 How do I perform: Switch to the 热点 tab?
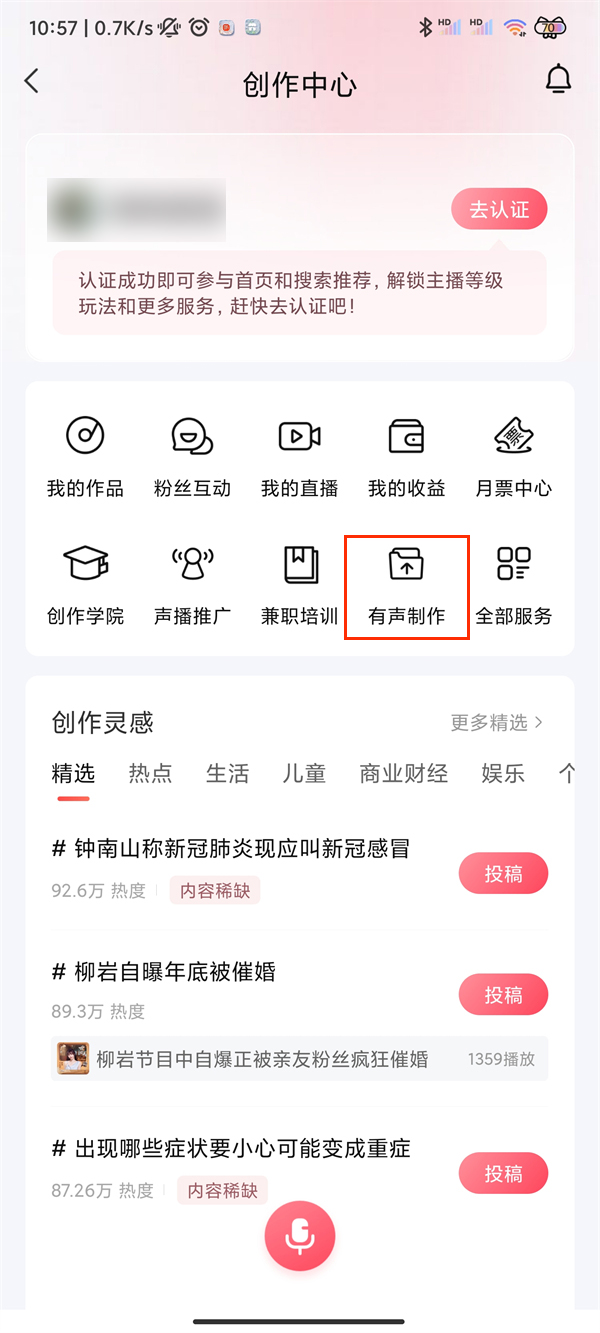pyautogui.click(x=150, y=773)
